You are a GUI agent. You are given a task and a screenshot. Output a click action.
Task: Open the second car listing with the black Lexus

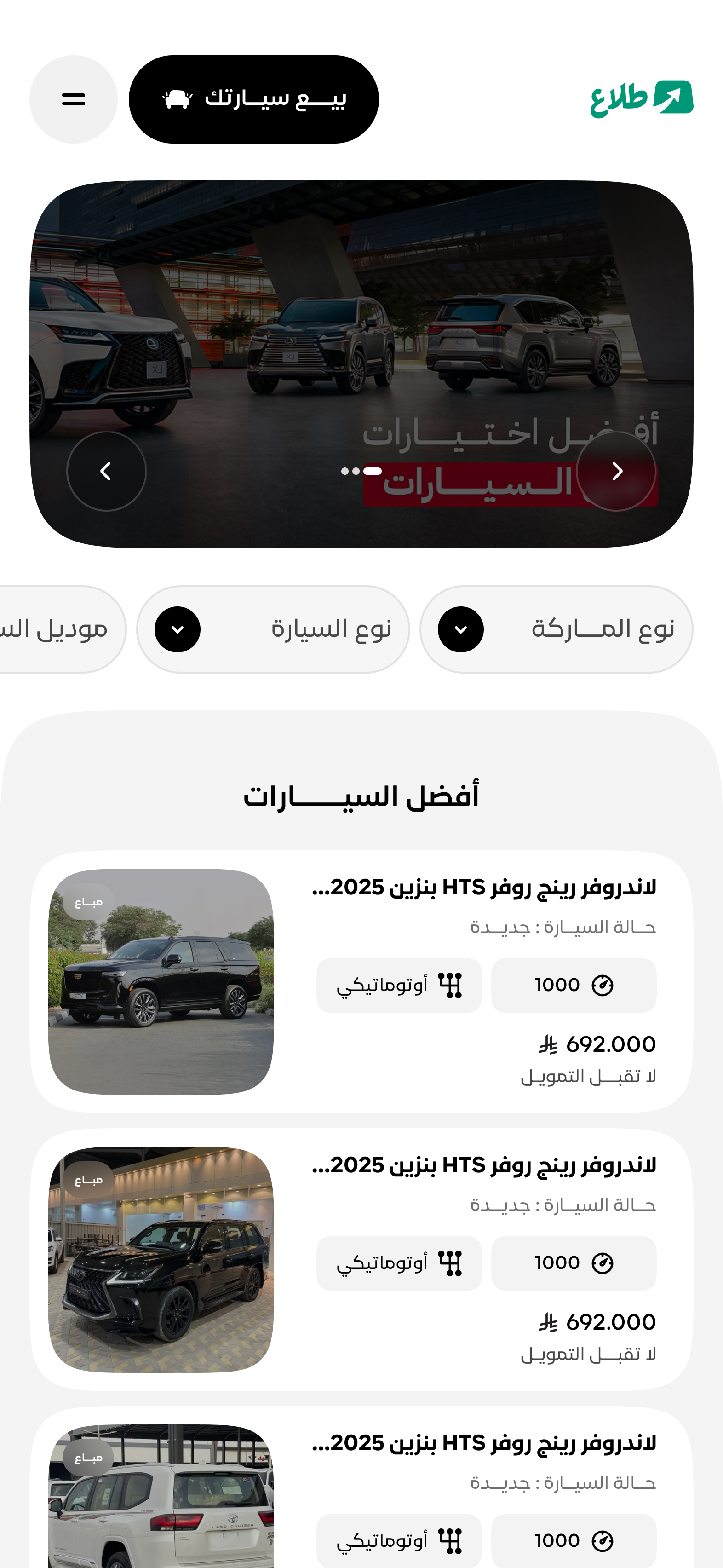[361, 1259]
